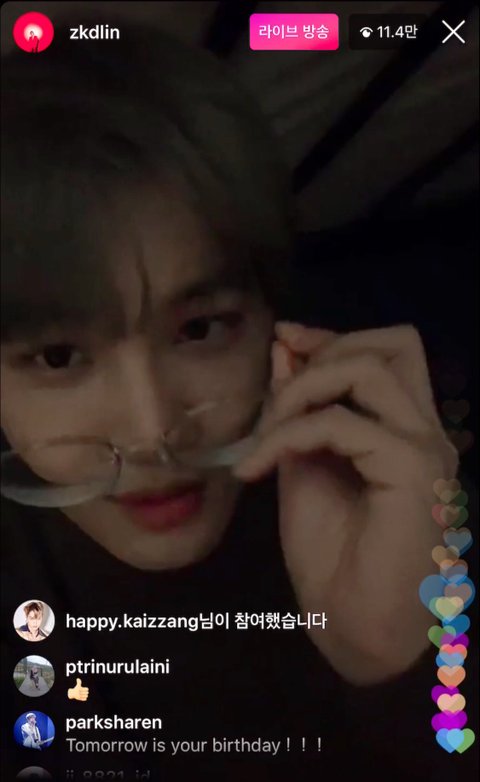Close the live broadcast

[x=453, y=32]
